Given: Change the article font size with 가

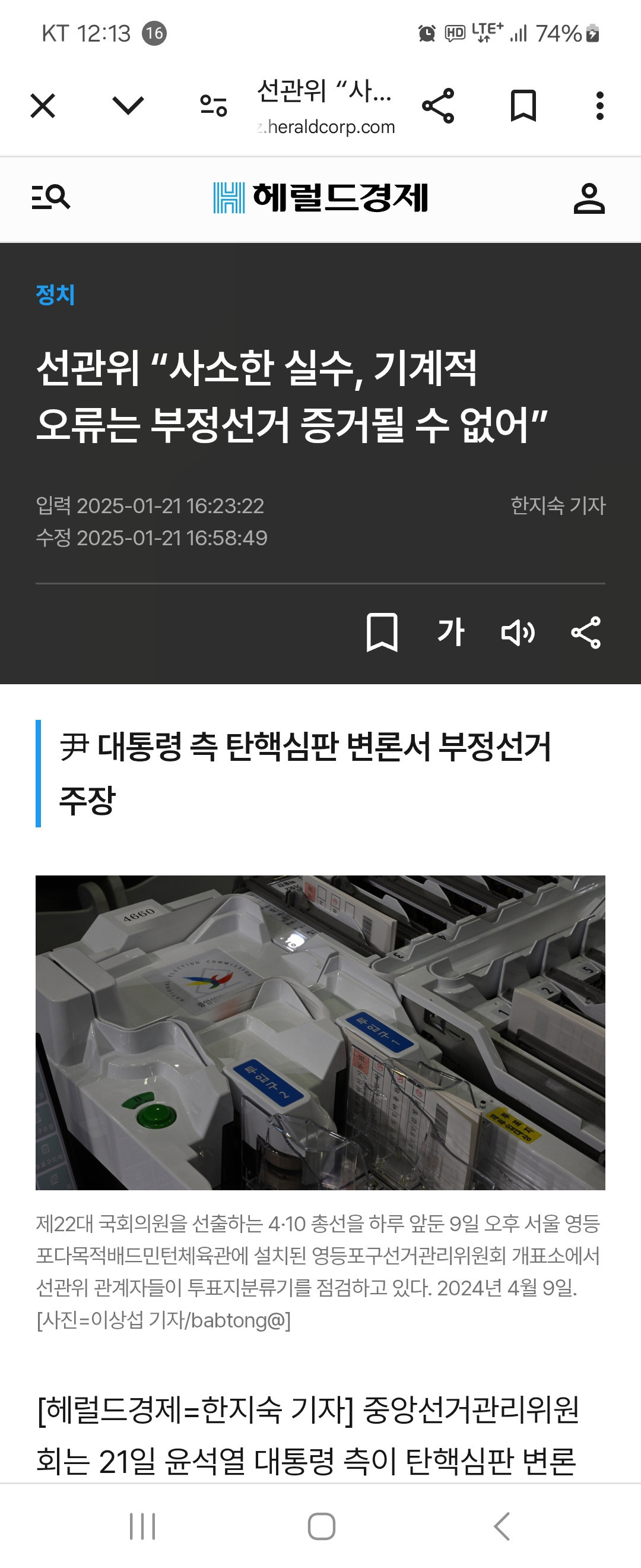Looking at the screenshot, I should point(450,633).
